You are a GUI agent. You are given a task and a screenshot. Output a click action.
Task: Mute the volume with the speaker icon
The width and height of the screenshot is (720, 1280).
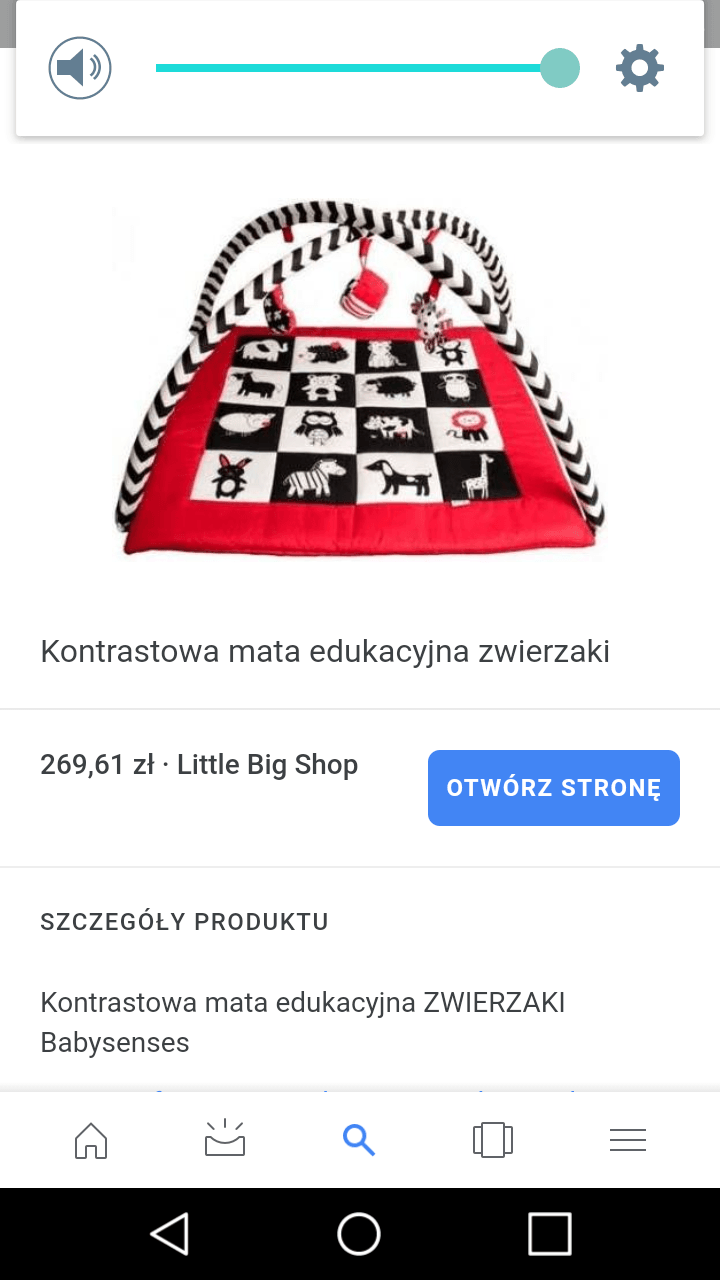(80, 68)
